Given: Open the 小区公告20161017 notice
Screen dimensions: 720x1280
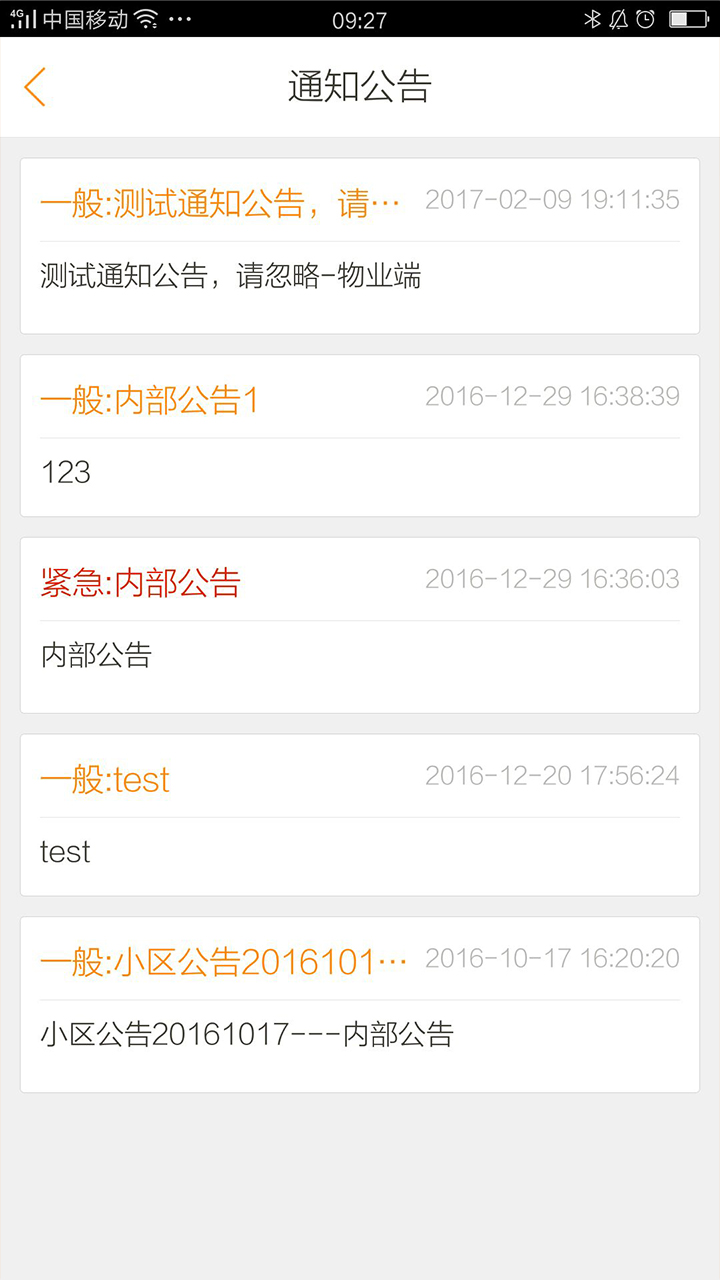Looking at the screenshot, I should tap(360, 1005).
